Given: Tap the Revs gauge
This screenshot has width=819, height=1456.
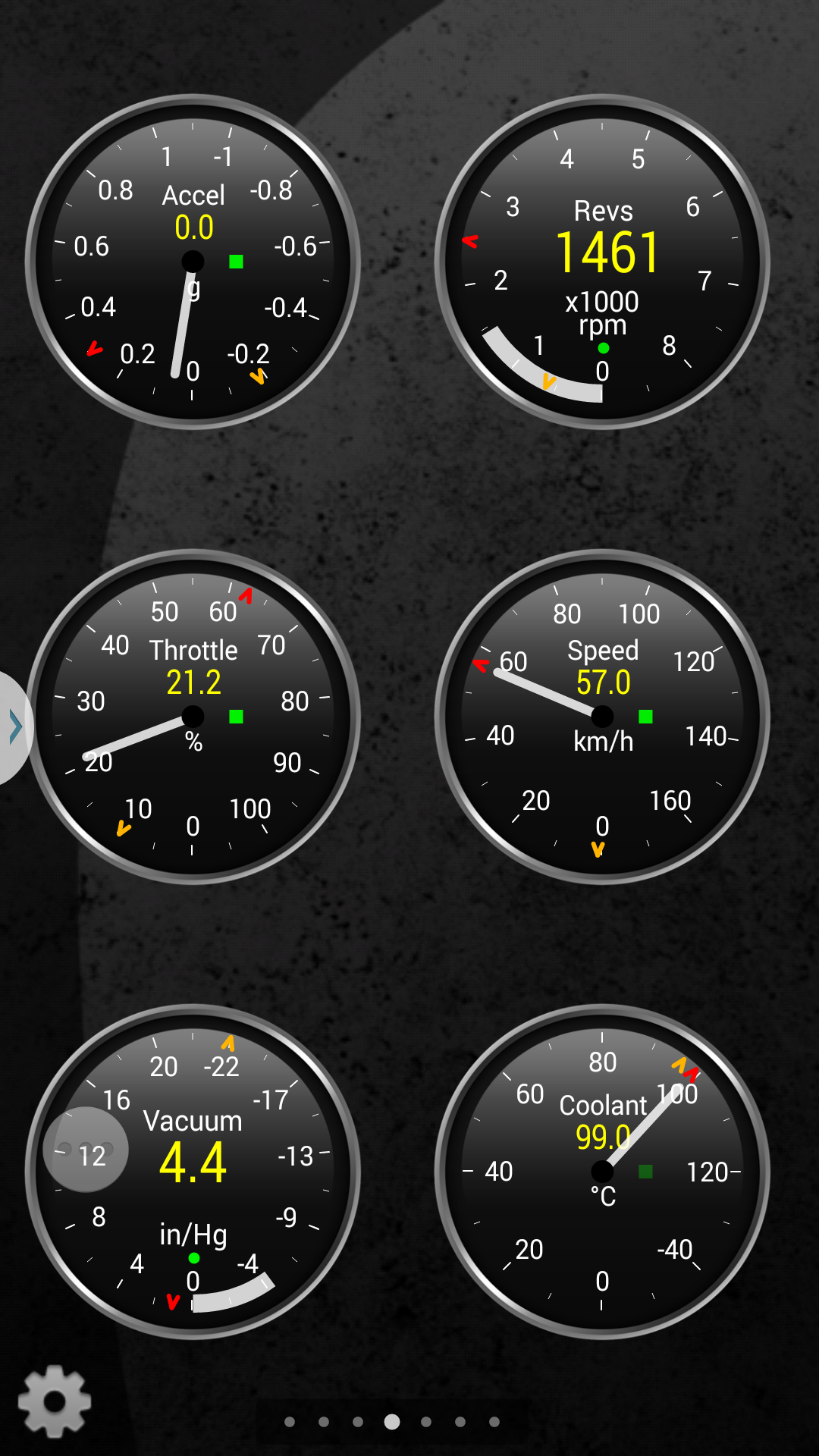Looking at the screenshot, I should point(602,262).
